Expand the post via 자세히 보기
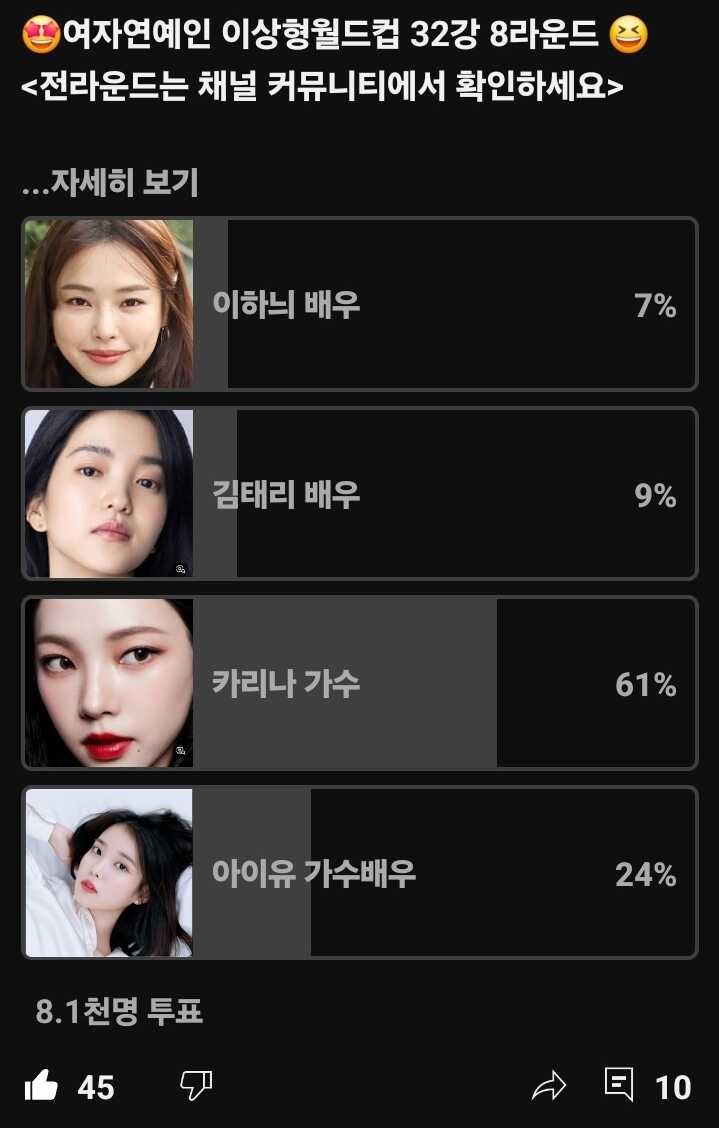This screenshot has width=719, height=1128. tap(110, 183)
